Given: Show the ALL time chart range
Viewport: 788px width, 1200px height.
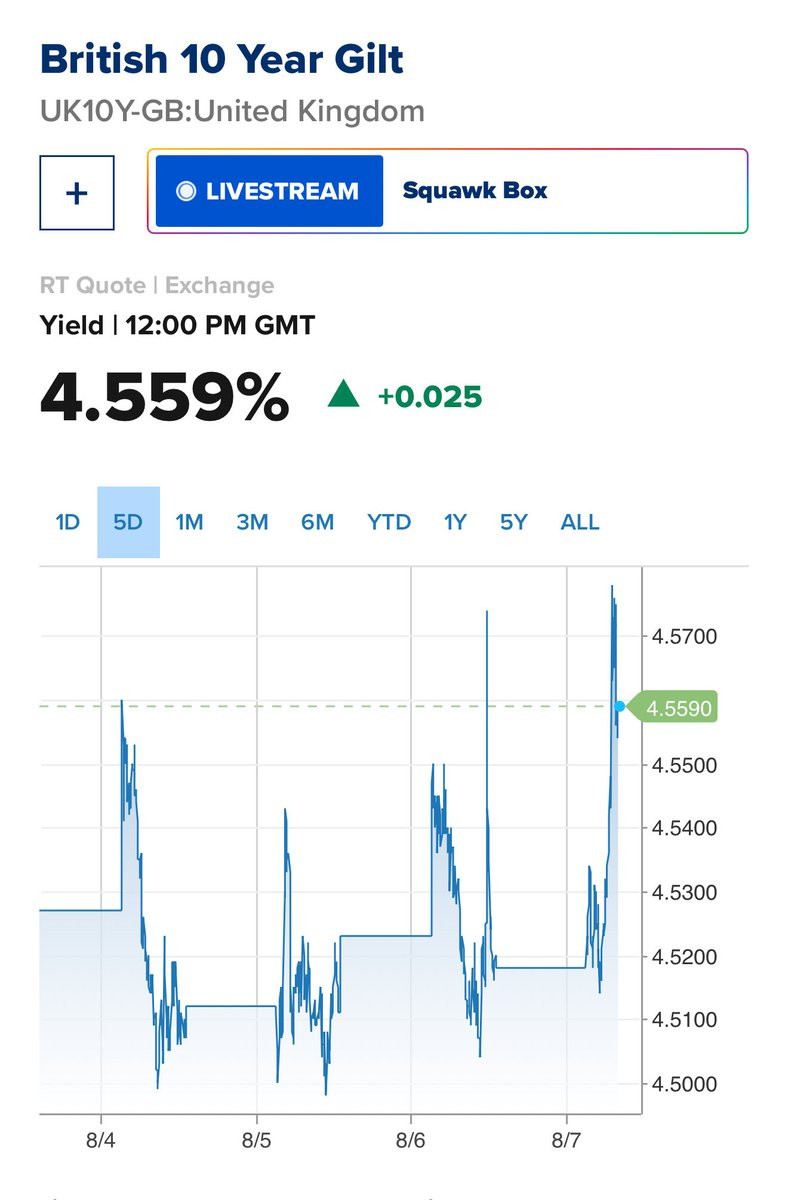Looking at the screenshot, I should tap(580, 522).
